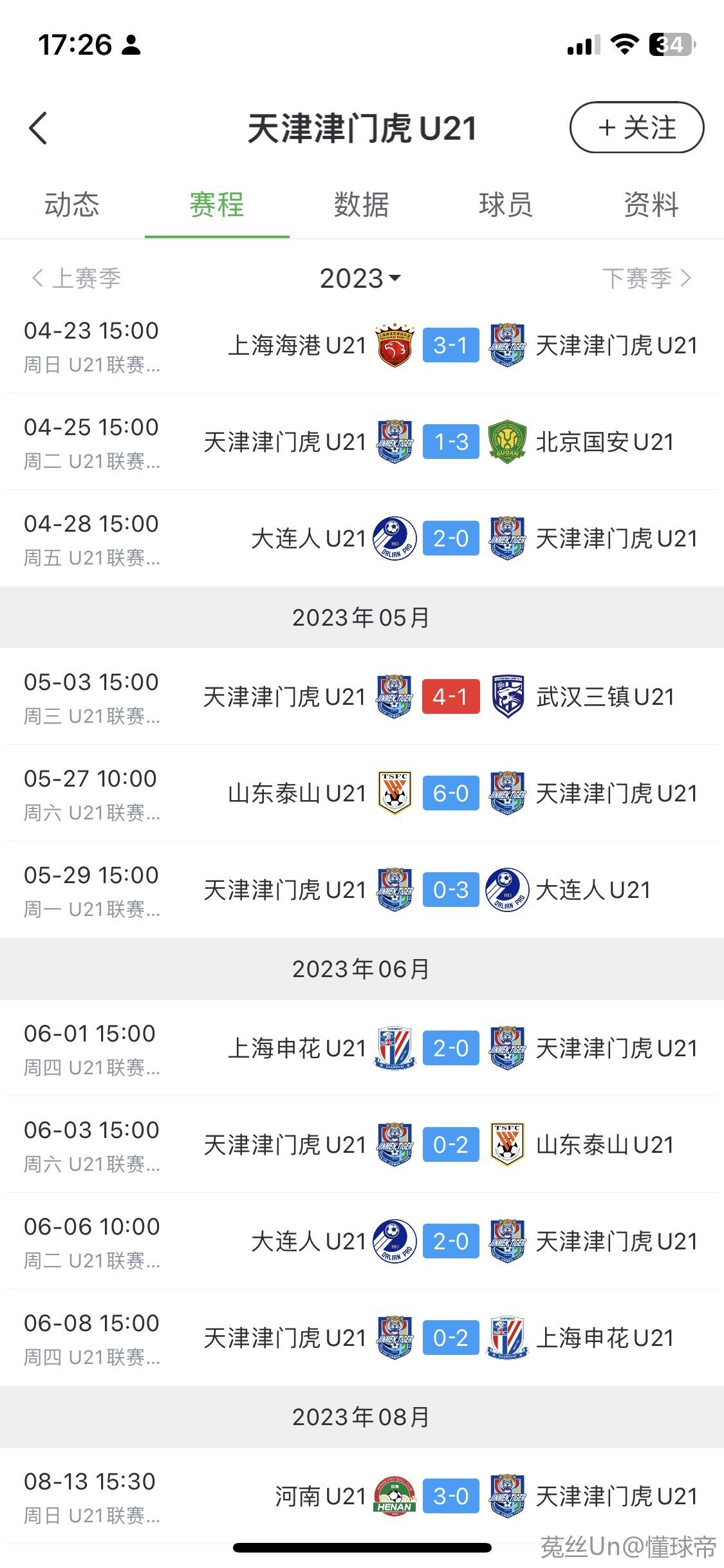The height and width of the screenshot is (1568, 724).
Task: Switch to the 数据 tab
Action: pos(362,205)
